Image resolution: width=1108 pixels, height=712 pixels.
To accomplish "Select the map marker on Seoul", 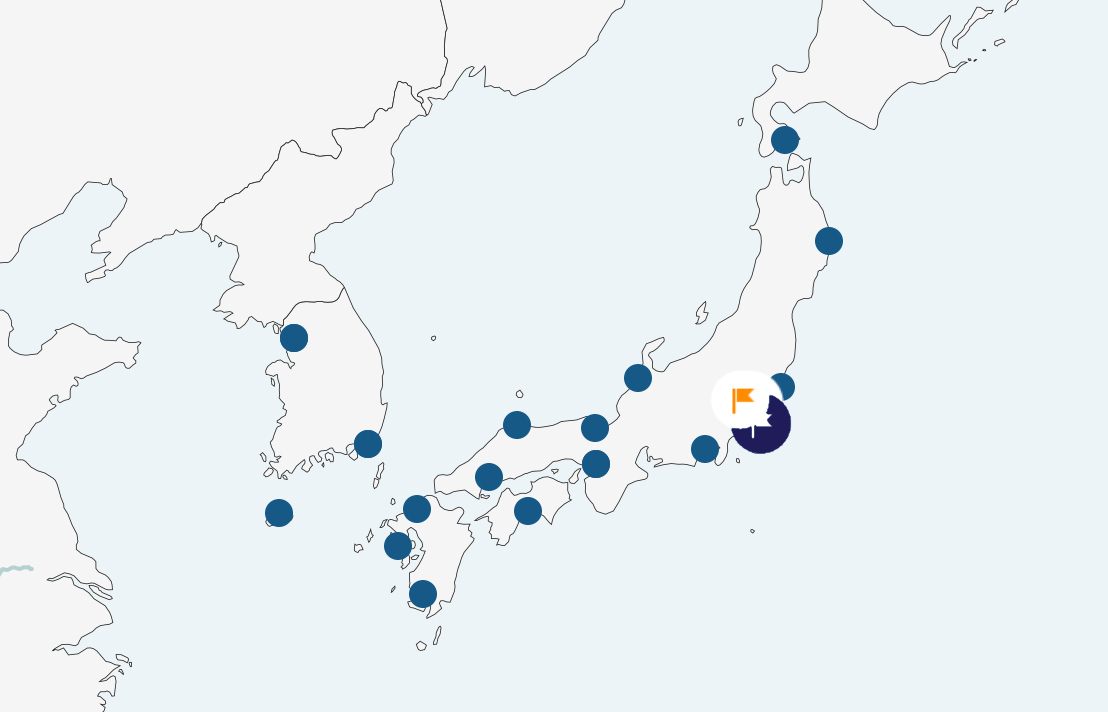I will pos(294,338).
